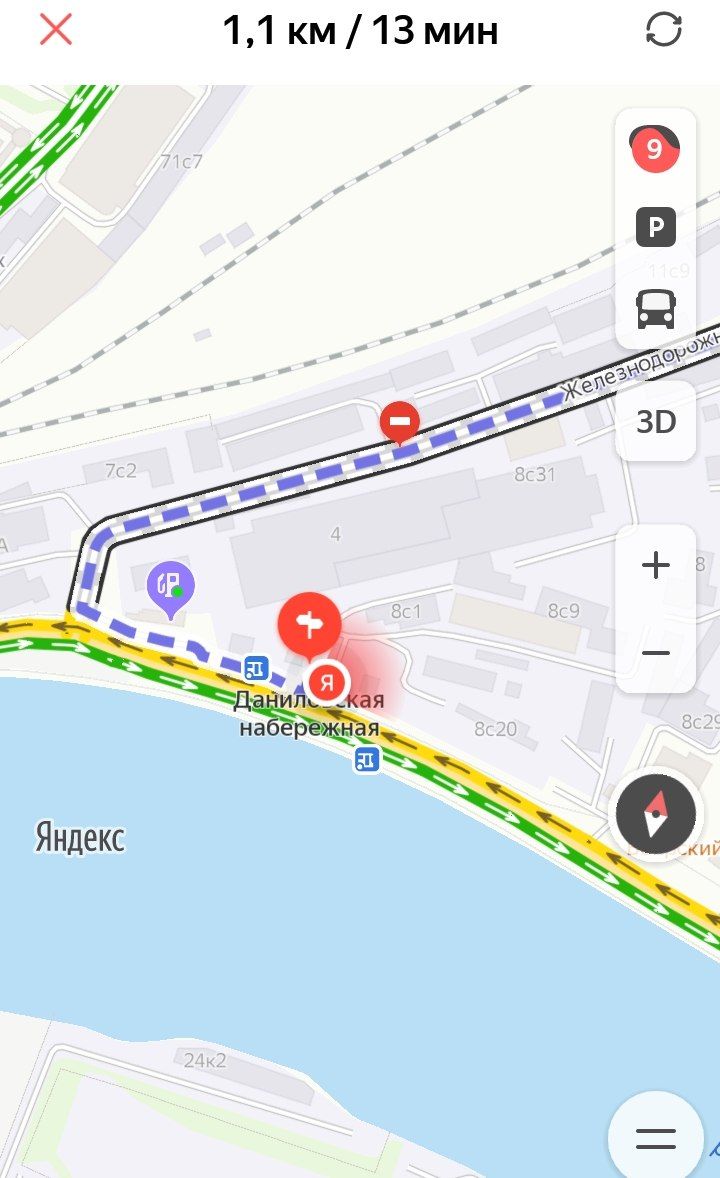Tap the road closure sign on the route
The height and width of the screenshot is (1178, 720).
coord(399,422)
